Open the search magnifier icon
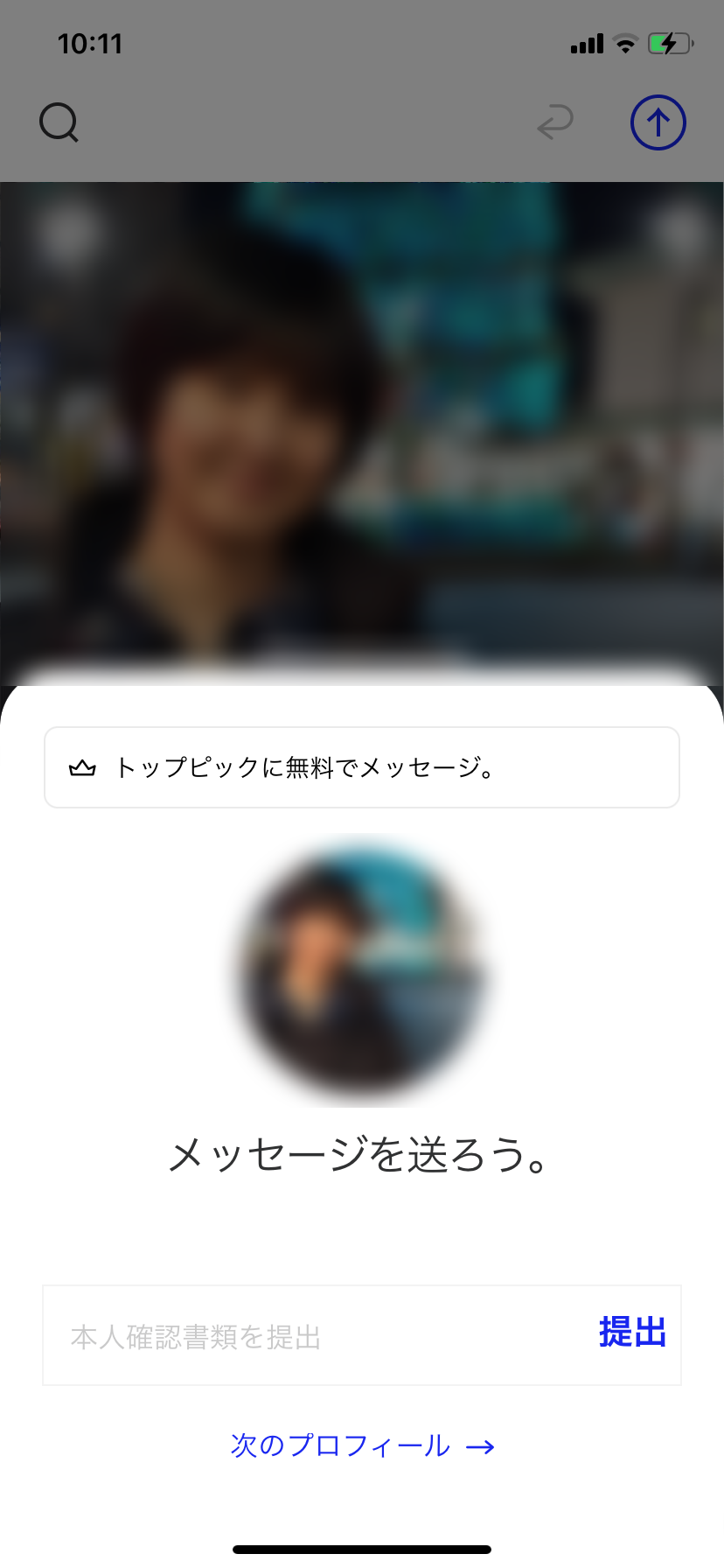Image resolution: width=724 pixels, height=1568 pixels. click(59, 122)
